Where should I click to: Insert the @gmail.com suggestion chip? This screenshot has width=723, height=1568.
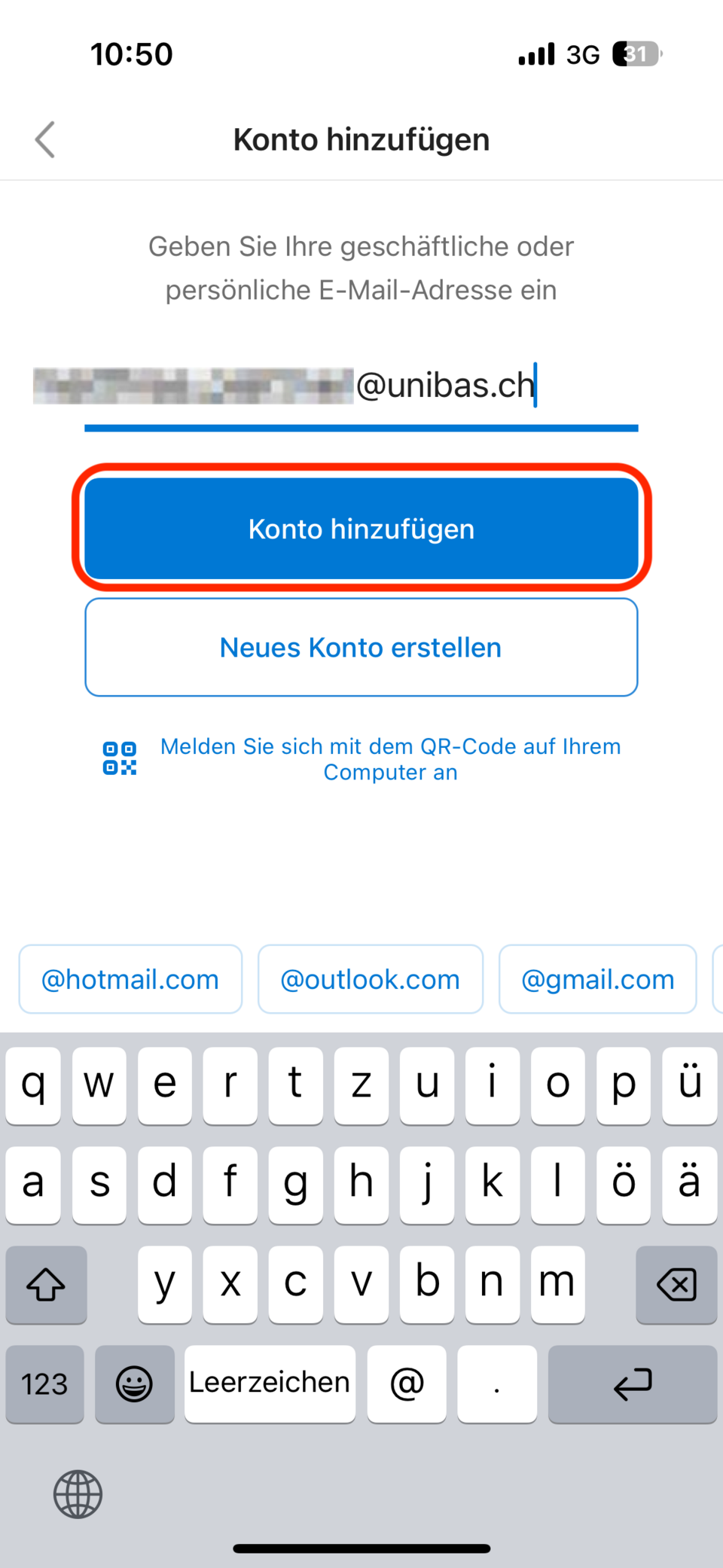click(x=597, y=980)
